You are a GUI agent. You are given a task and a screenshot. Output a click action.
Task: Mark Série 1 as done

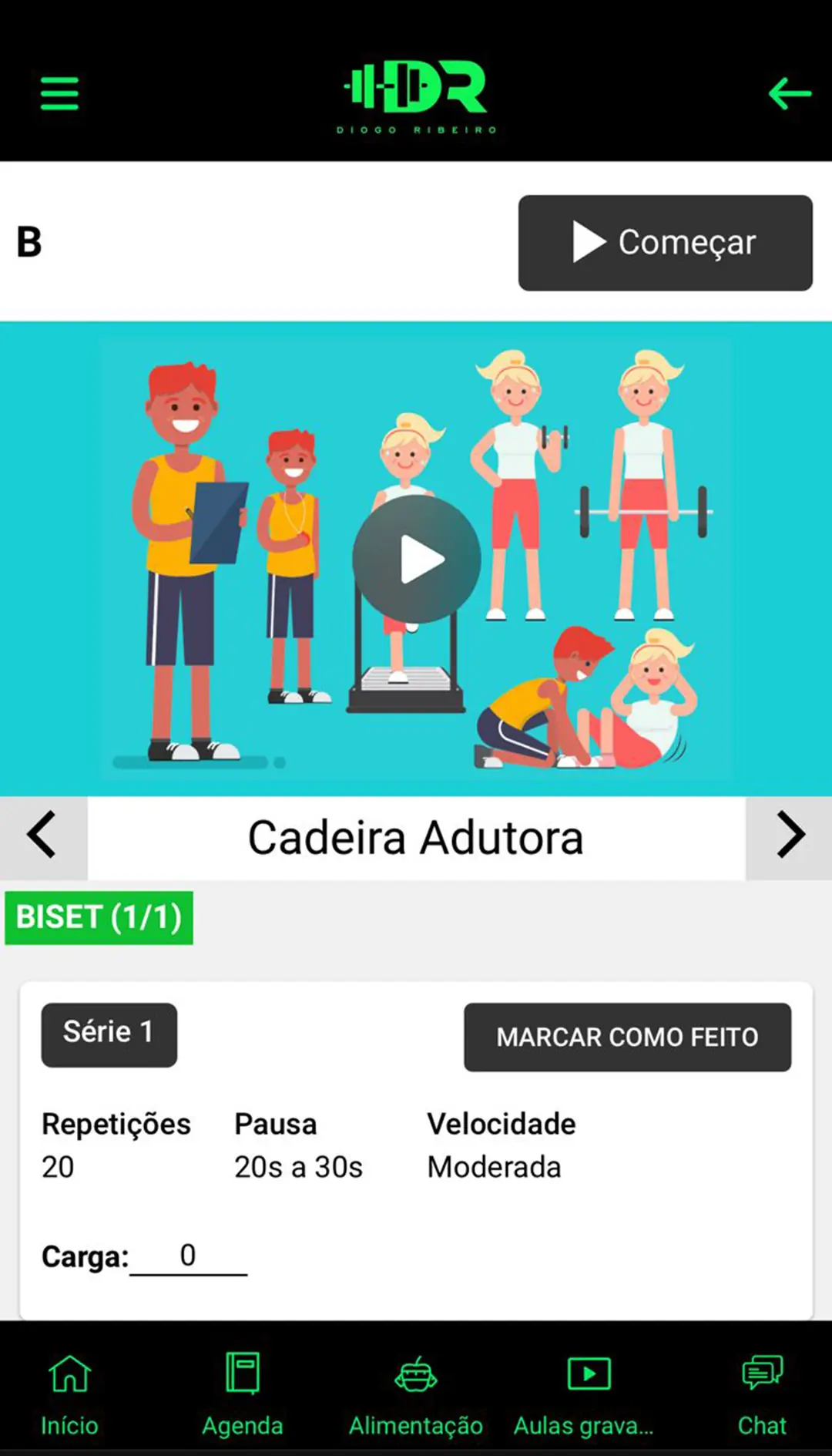(x=627, y=1037)
